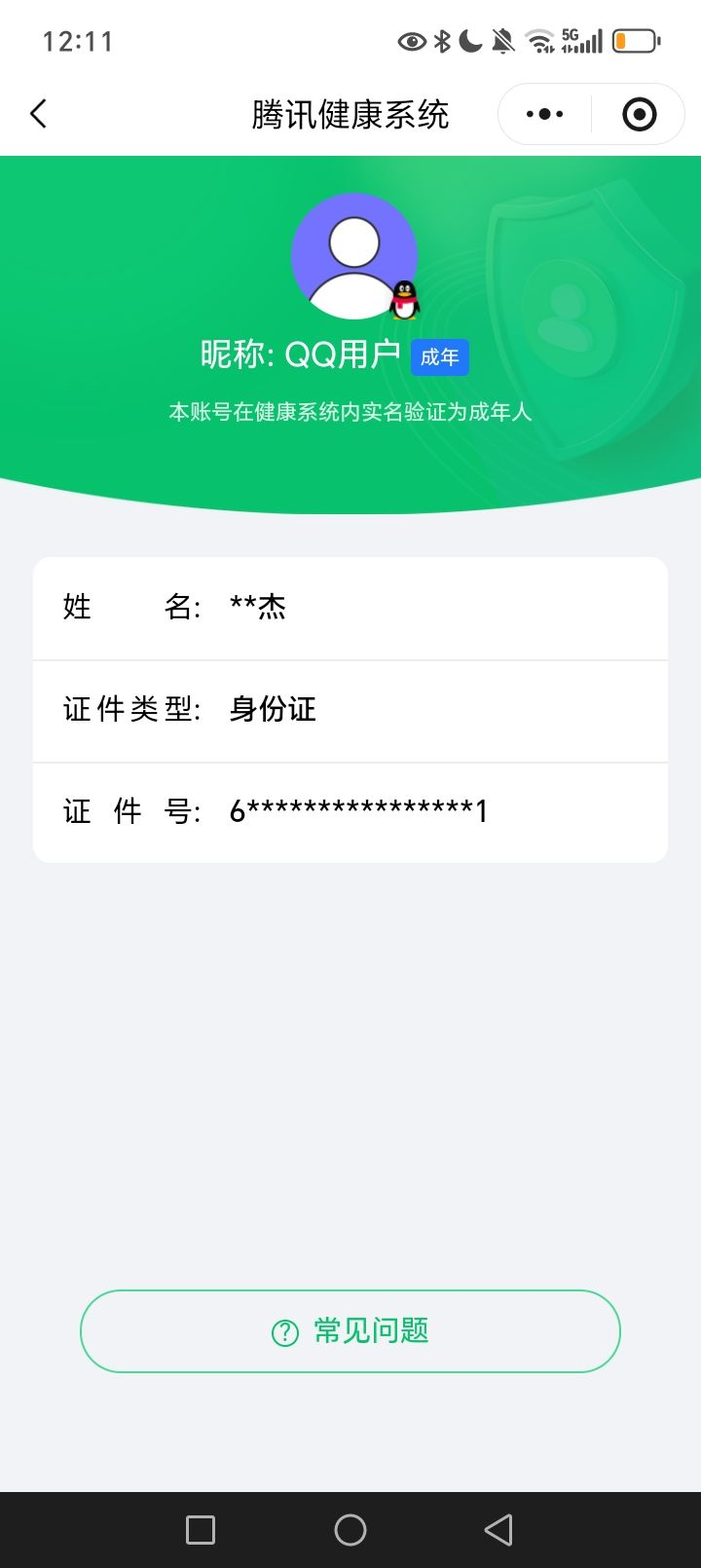The image size is (701, 1568).
Task: Go back using the header arrow
Action: click(39, 114)
